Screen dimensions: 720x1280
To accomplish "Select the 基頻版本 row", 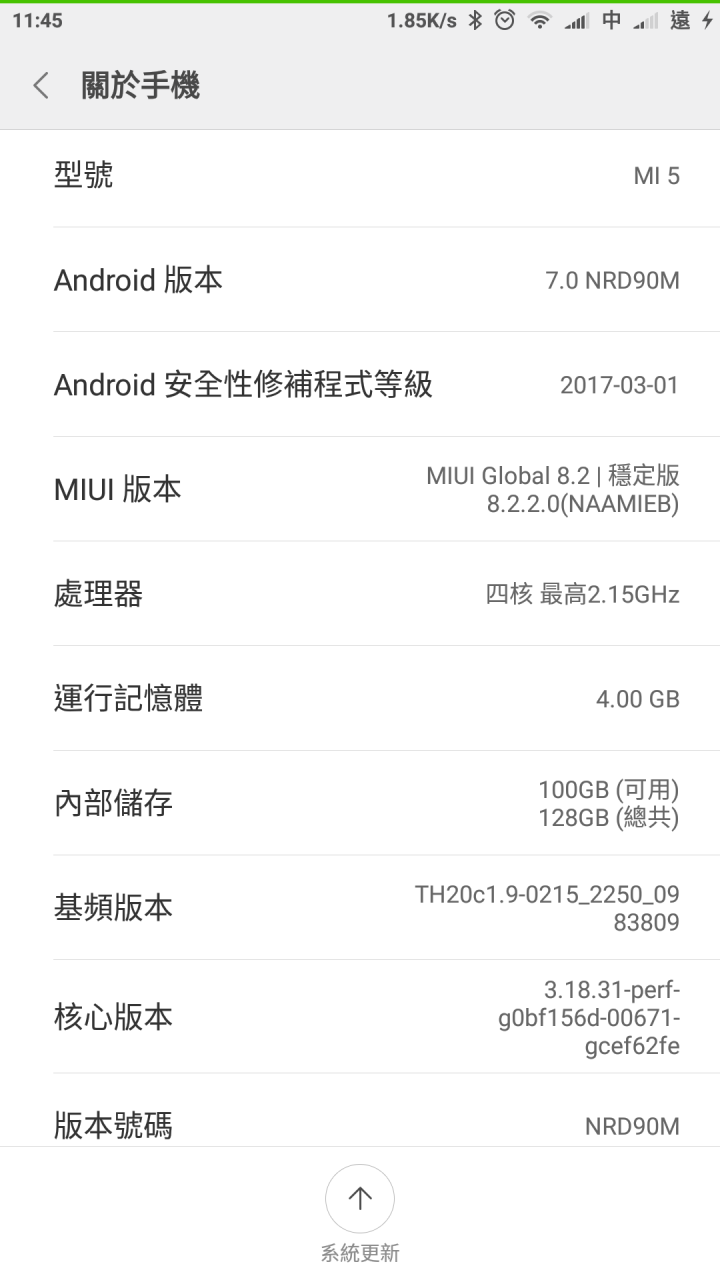I will (x=360, y=907).
